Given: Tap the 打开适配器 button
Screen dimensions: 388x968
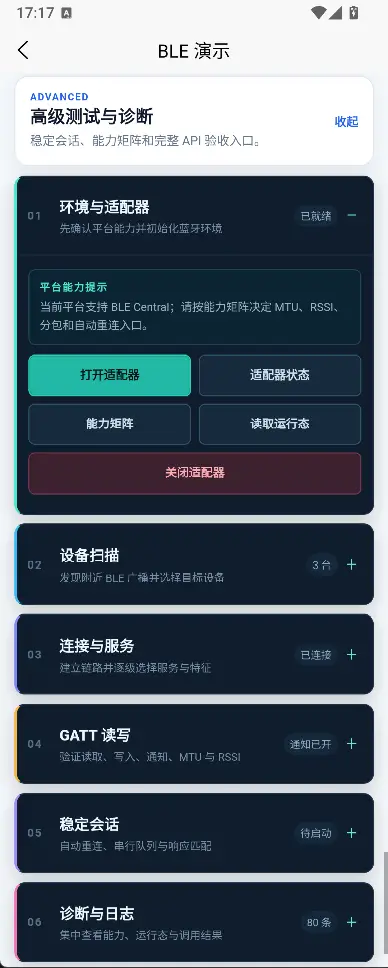Looking at the screenshot, I should tap(109, 375).
